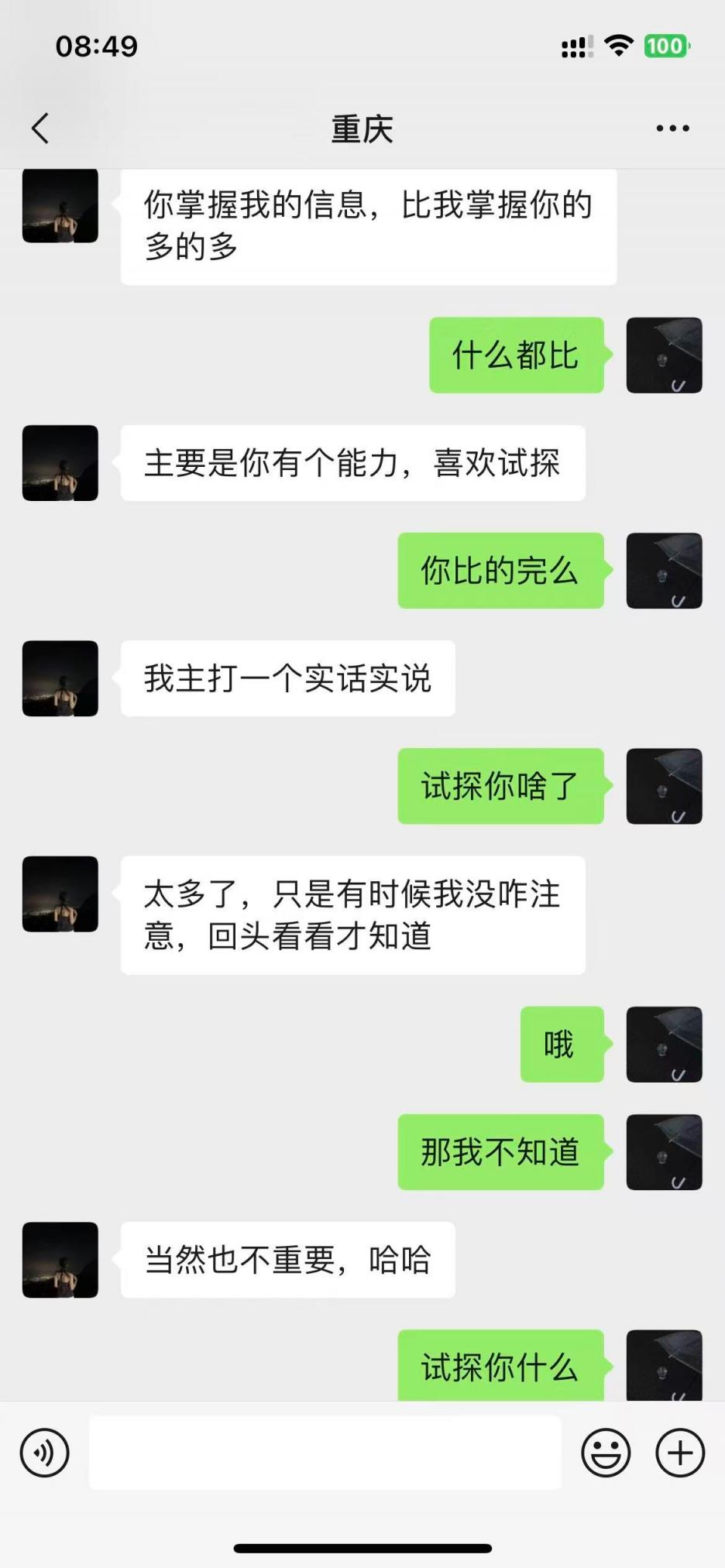Image resolution: width=725 pixels, height=1568 pixels.
Task: Open the three-dot chat info menu
Action: (x=672, y=129)
